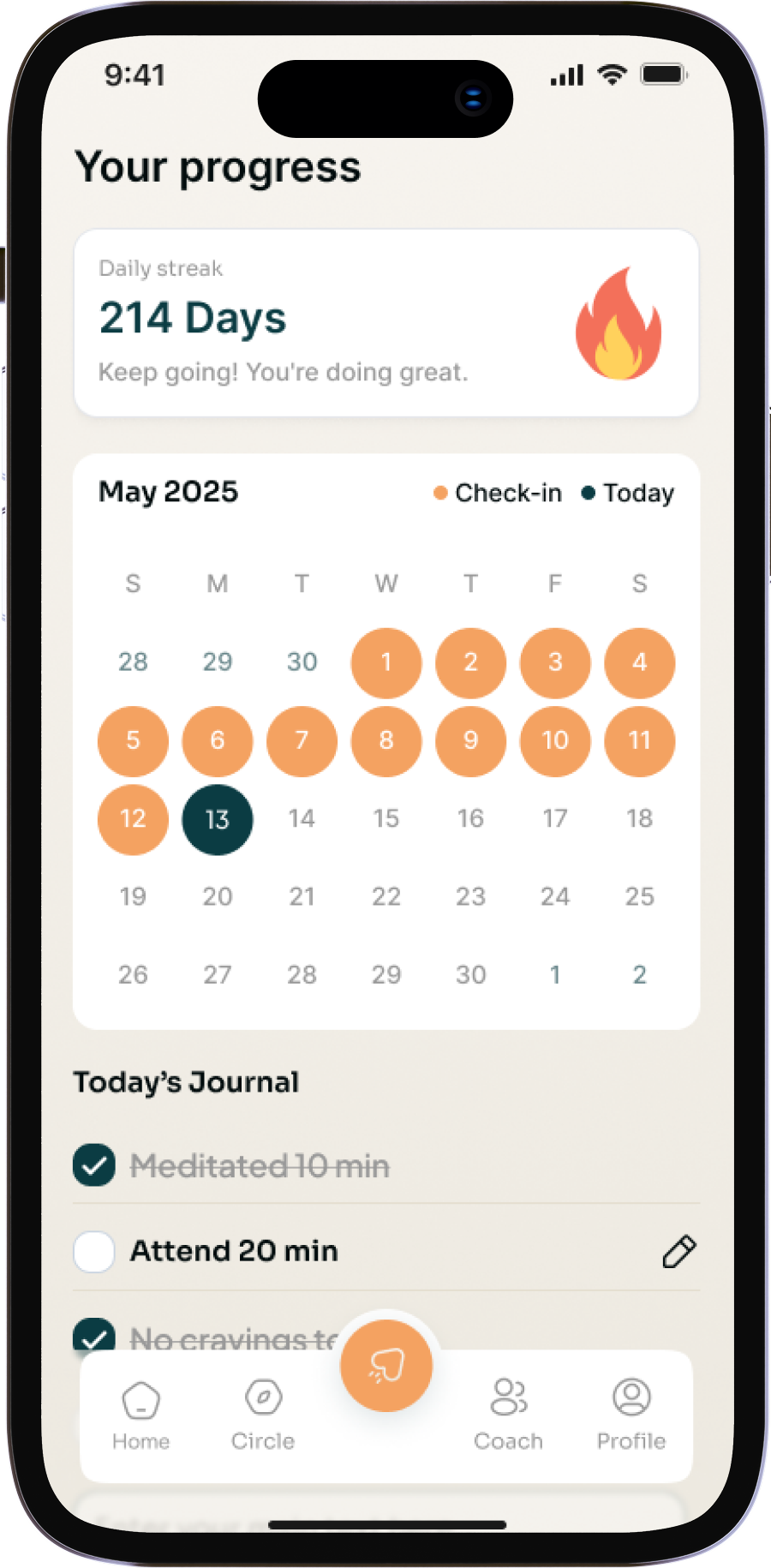Edit the Attend 20 min entry
This screenshot has height=1568, width=771.
tap(679, 1252)
